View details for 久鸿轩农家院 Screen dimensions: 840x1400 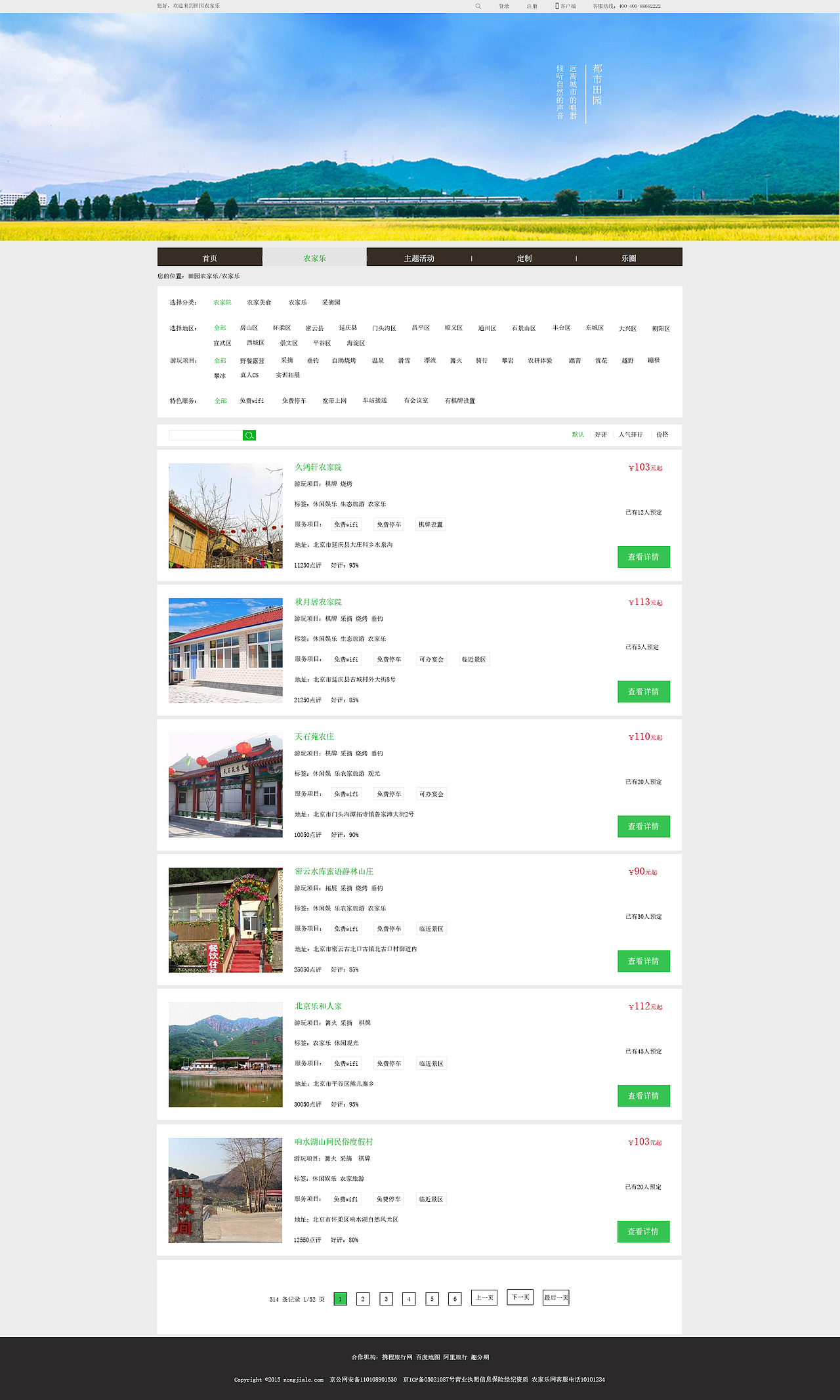(x=644, y=557)
